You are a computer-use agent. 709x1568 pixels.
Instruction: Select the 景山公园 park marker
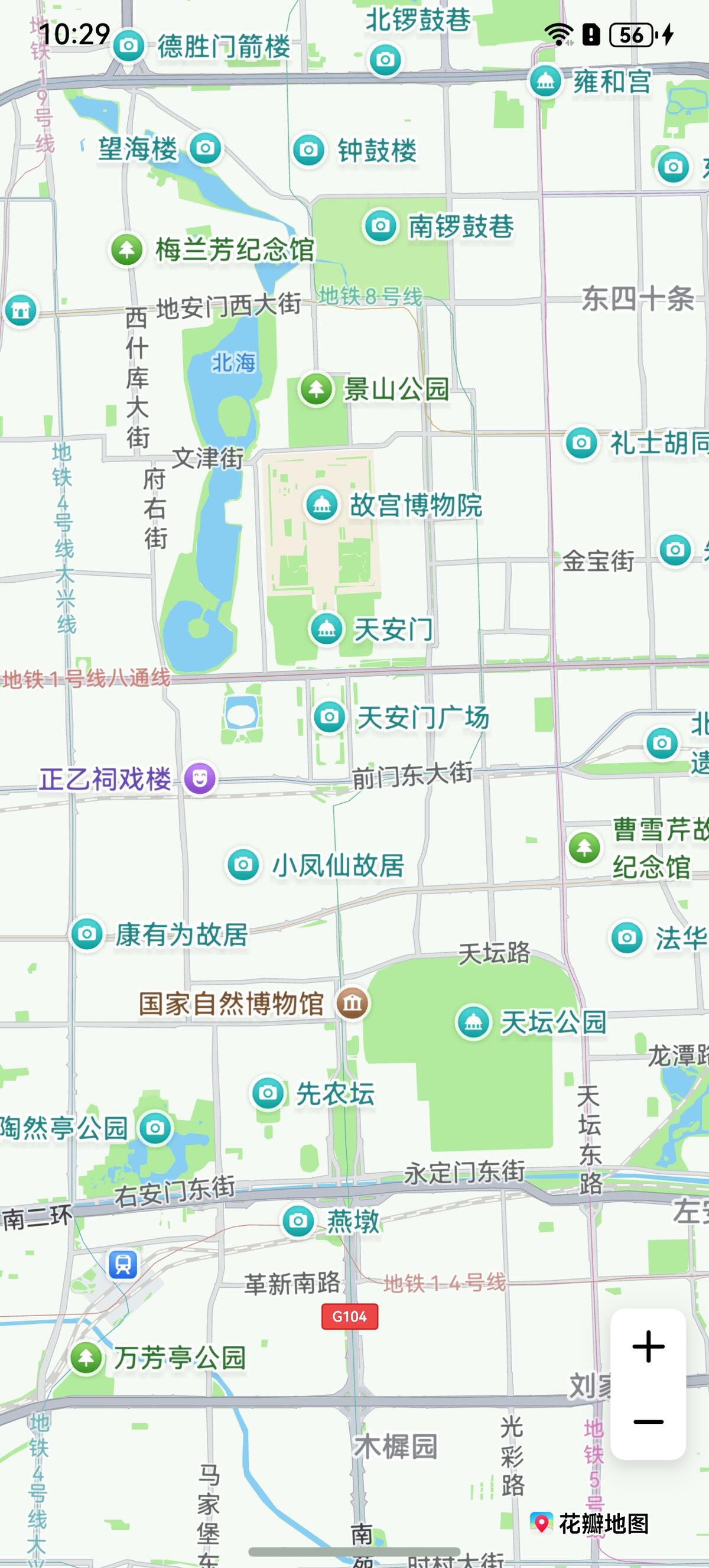pos(316,388)
